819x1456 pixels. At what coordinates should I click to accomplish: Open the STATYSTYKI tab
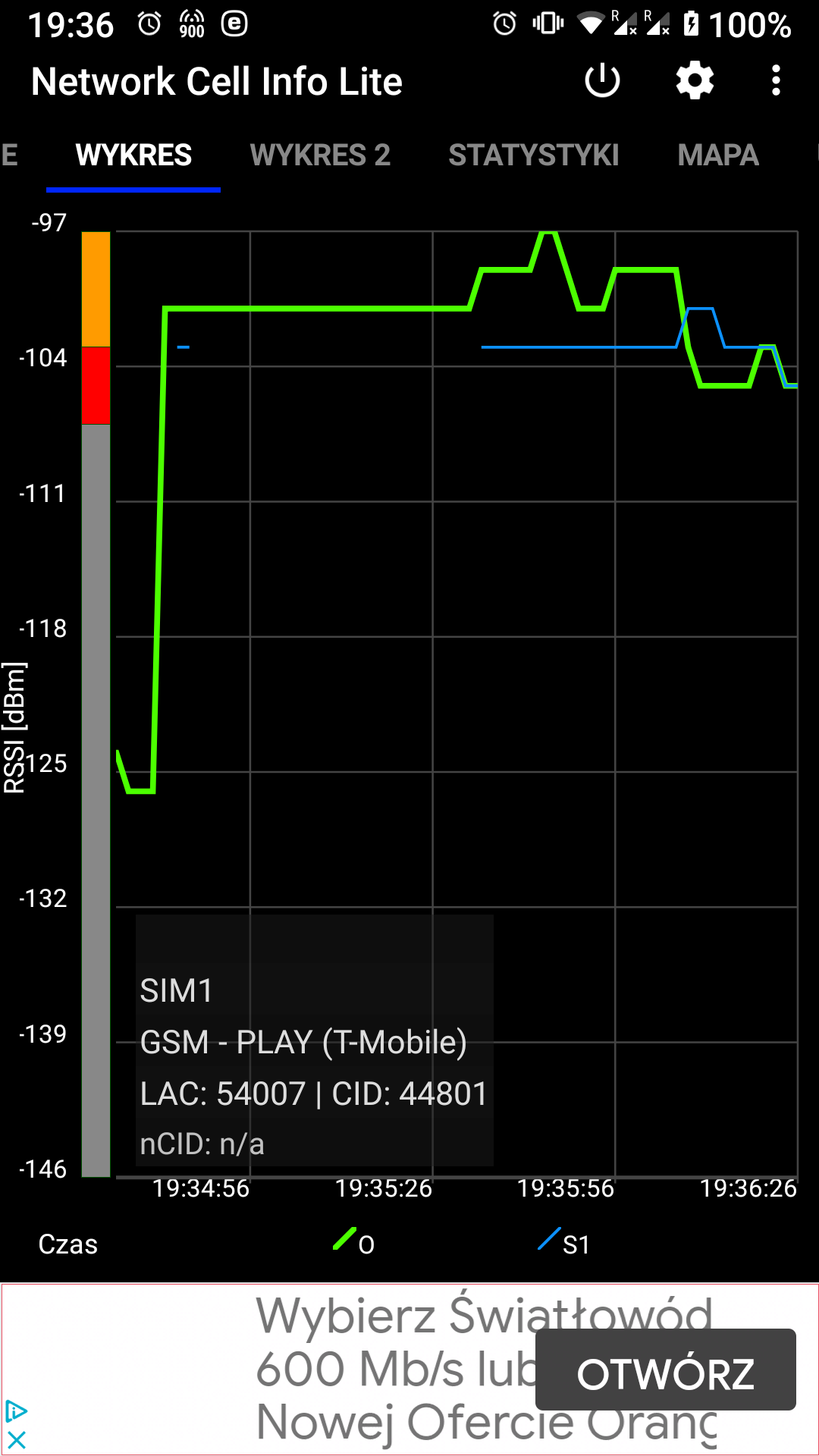click(534, 155)
